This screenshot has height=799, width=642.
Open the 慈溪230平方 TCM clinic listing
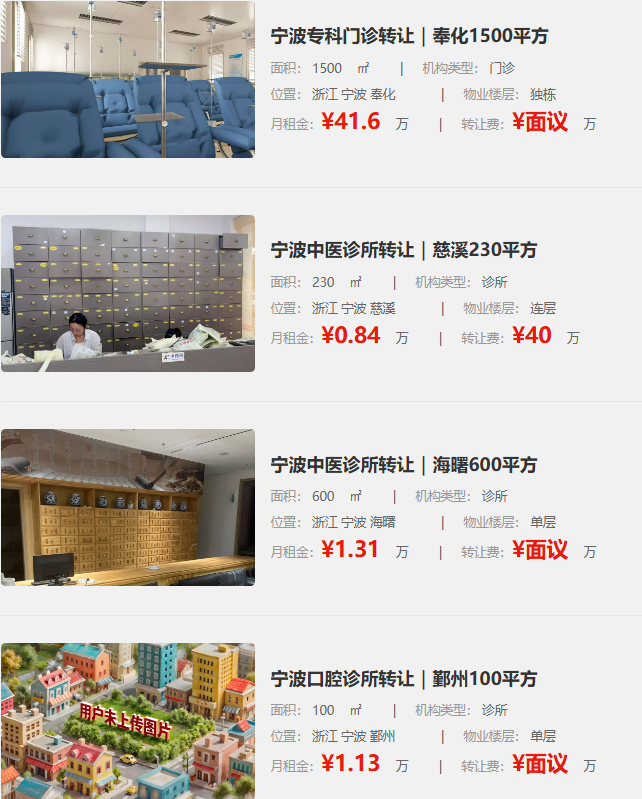[403, 250]
